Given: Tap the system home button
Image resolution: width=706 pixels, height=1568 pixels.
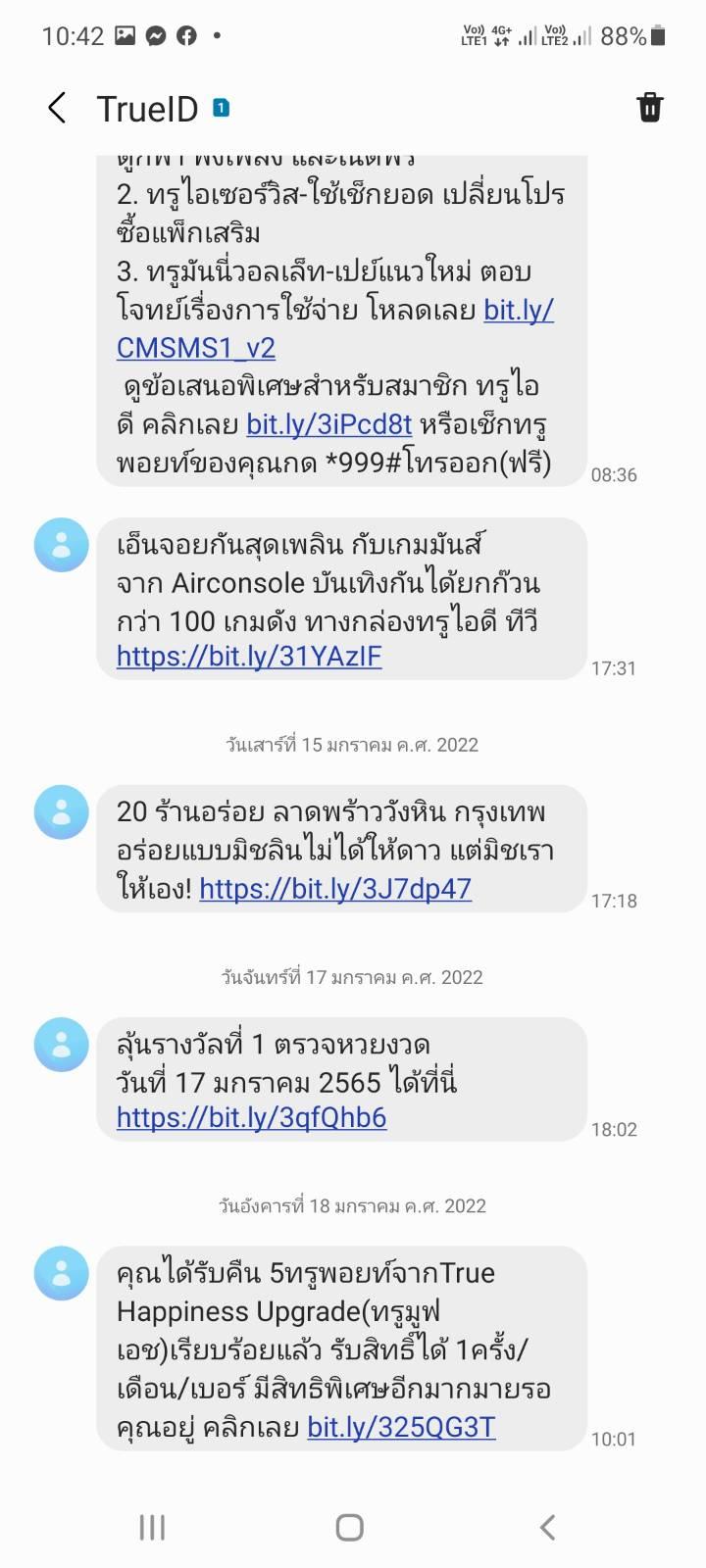Looking at the screenshot, I should point(350,1527).
